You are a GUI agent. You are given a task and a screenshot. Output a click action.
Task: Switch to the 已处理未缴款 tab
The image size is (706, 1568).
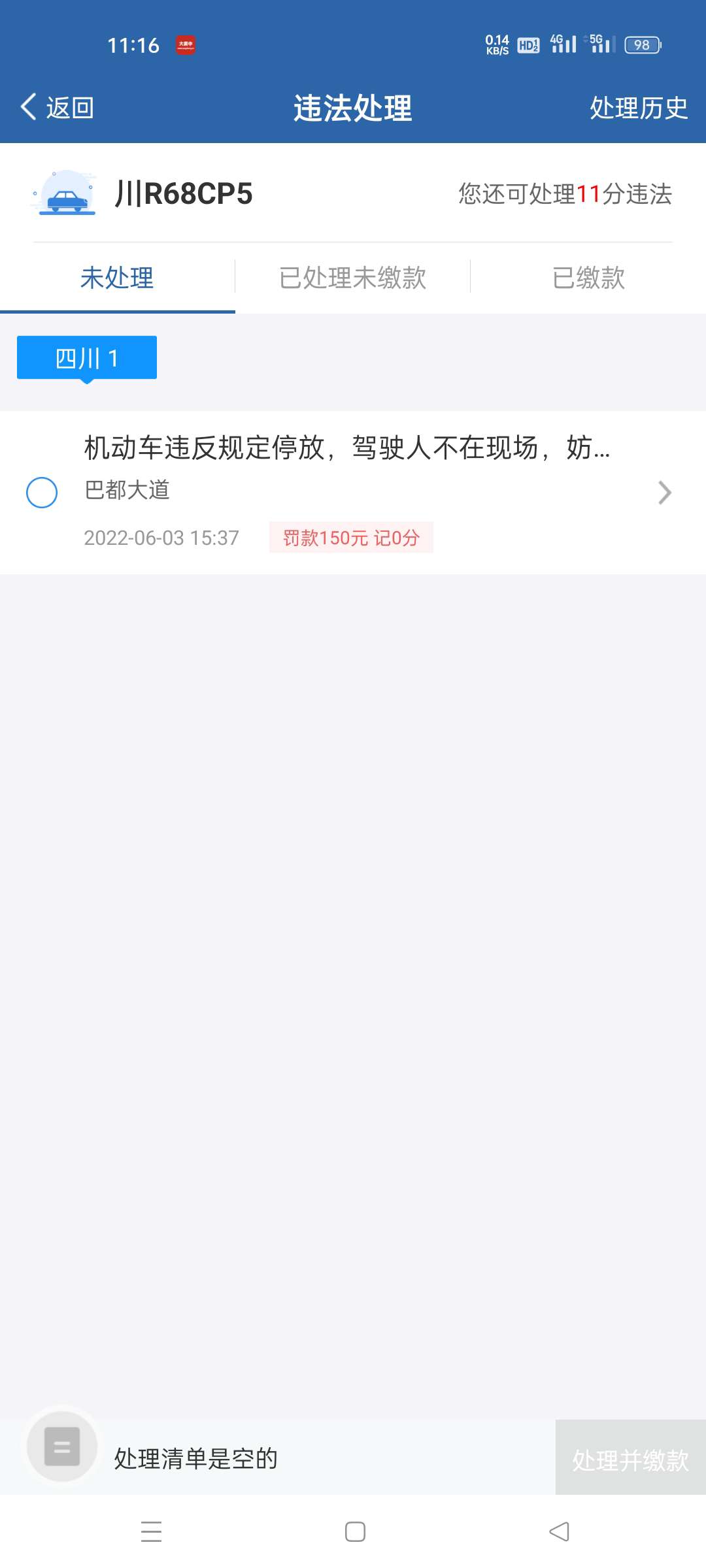[352, 278]
